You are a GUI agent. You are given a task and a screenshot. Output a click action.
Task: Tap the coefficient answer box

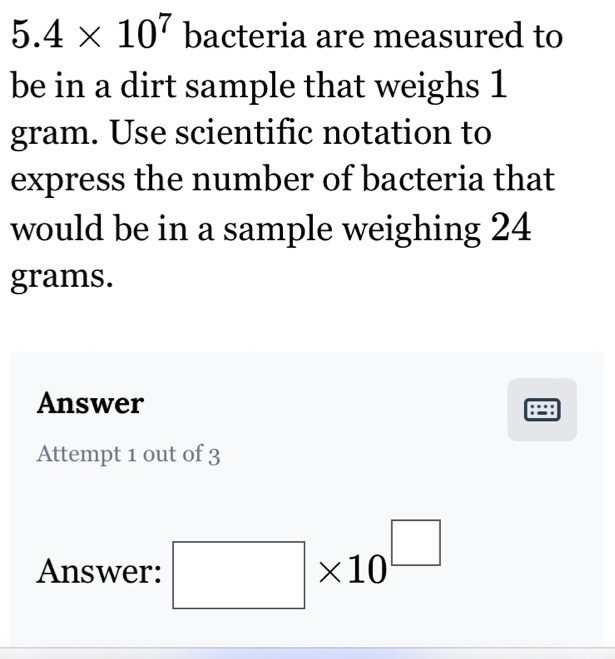[238, 575]
